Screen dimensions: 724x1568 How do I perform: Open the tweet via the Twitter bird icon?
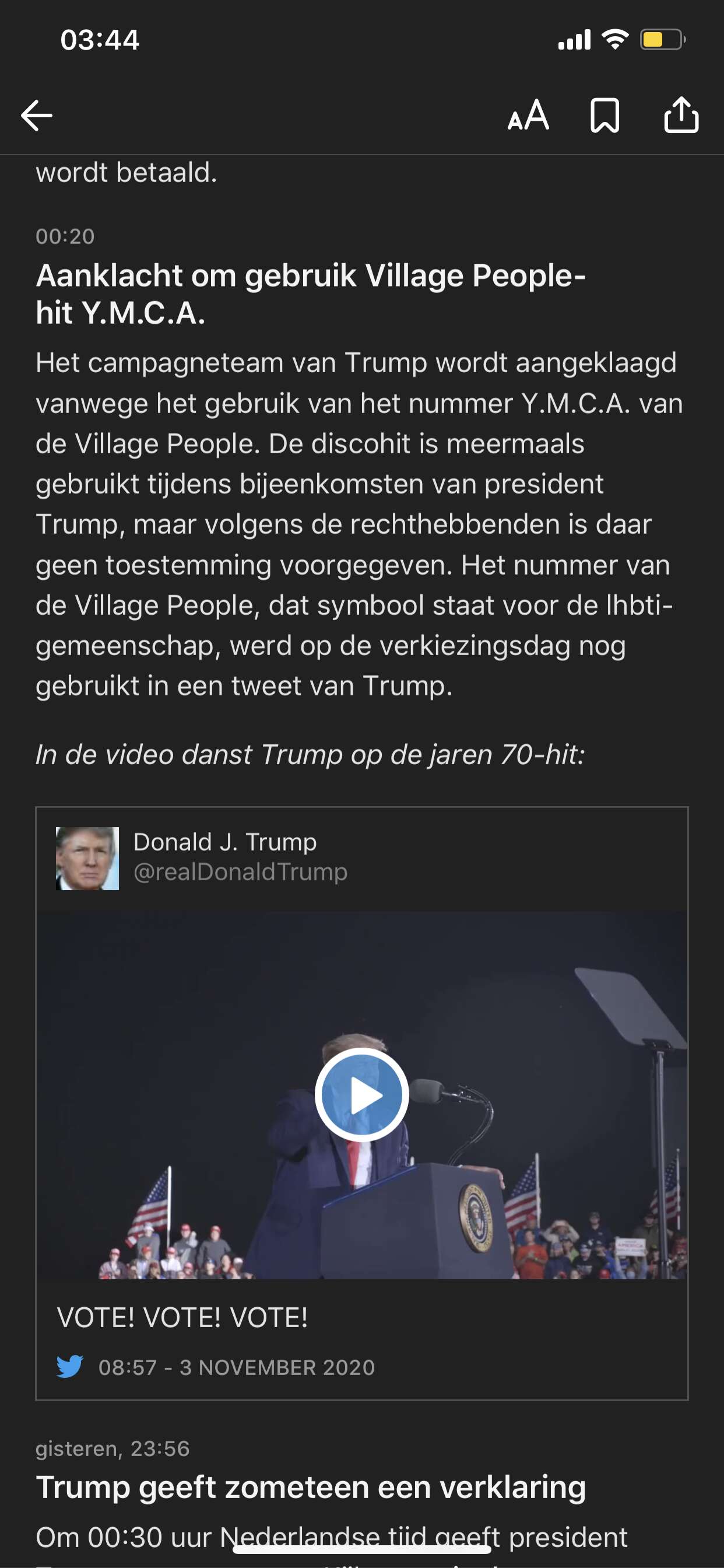69,1367
